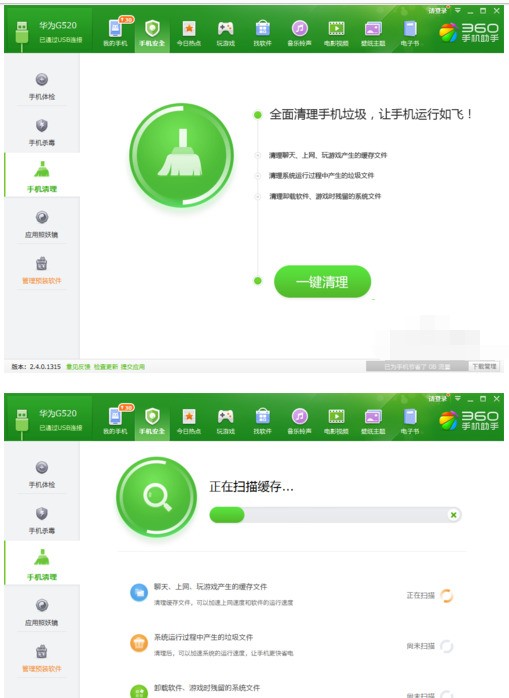Switch to 玩游戏 in the window showing 一键清理
The width and height of the screenshot is (509, 698).
(226, 32)
